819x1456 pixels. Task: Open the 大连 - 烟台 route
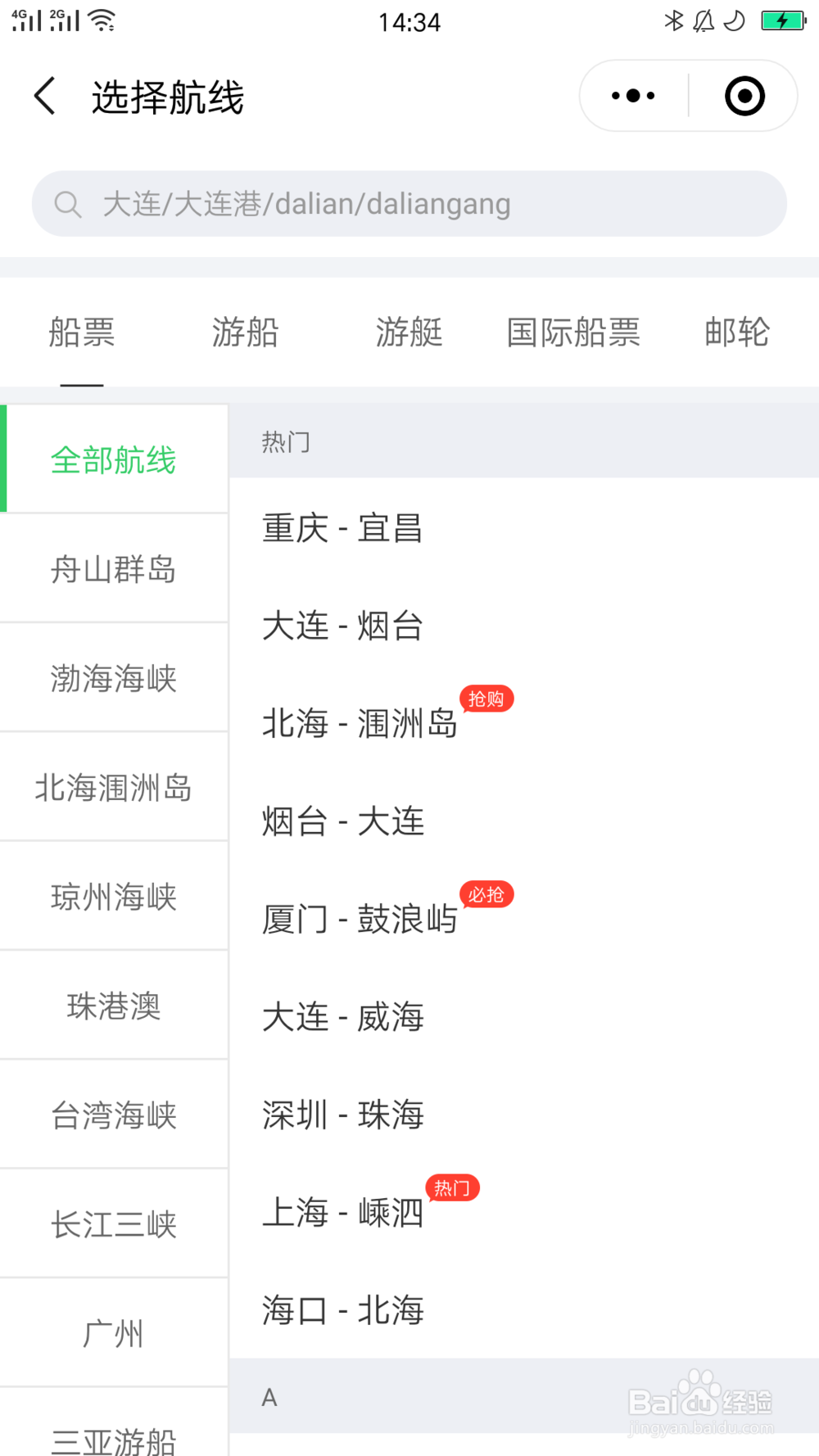[342, 627]
